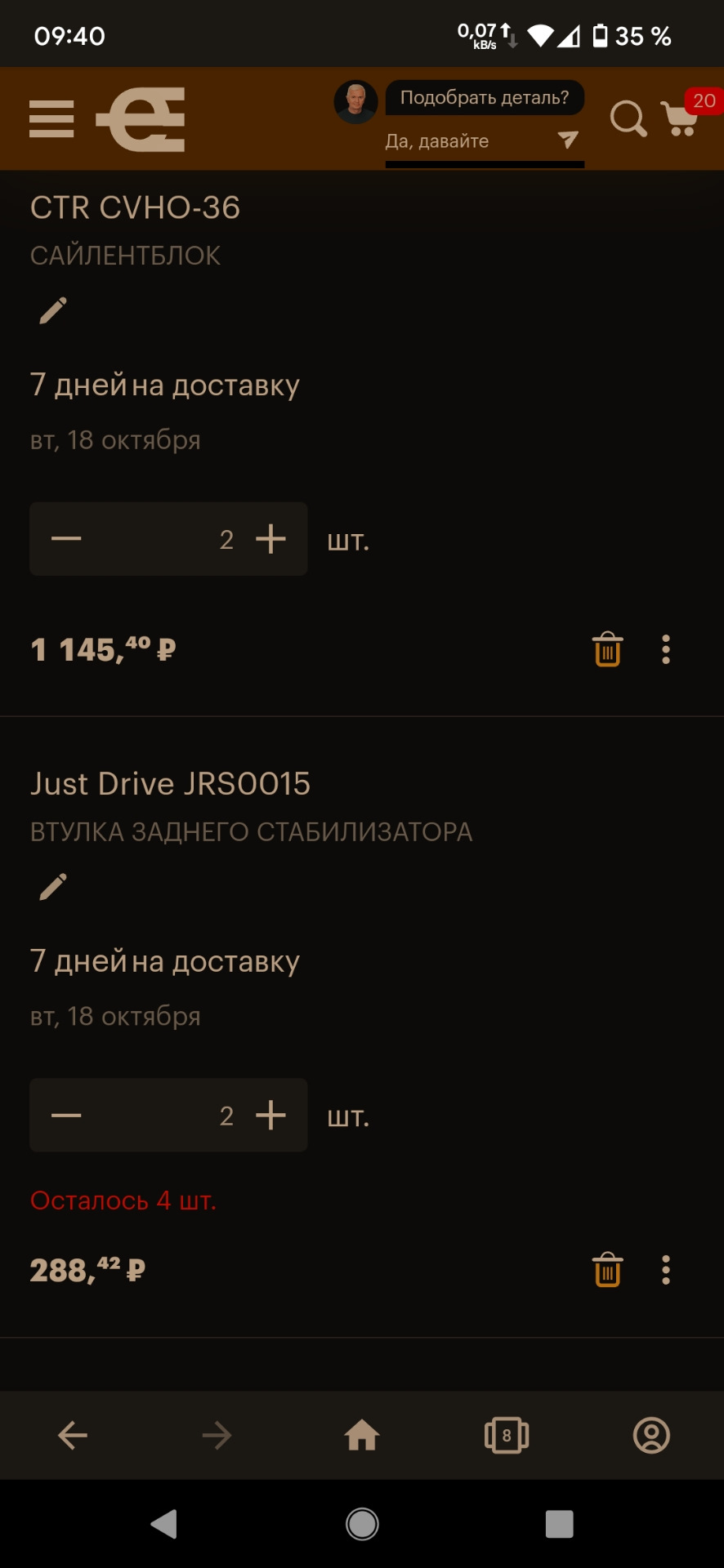Image resolution: width=724 pixels, height=1568 pixels.
Task: Tap the 'Подобрать деталь?' prompt bubble
Action: pos(485,97)
